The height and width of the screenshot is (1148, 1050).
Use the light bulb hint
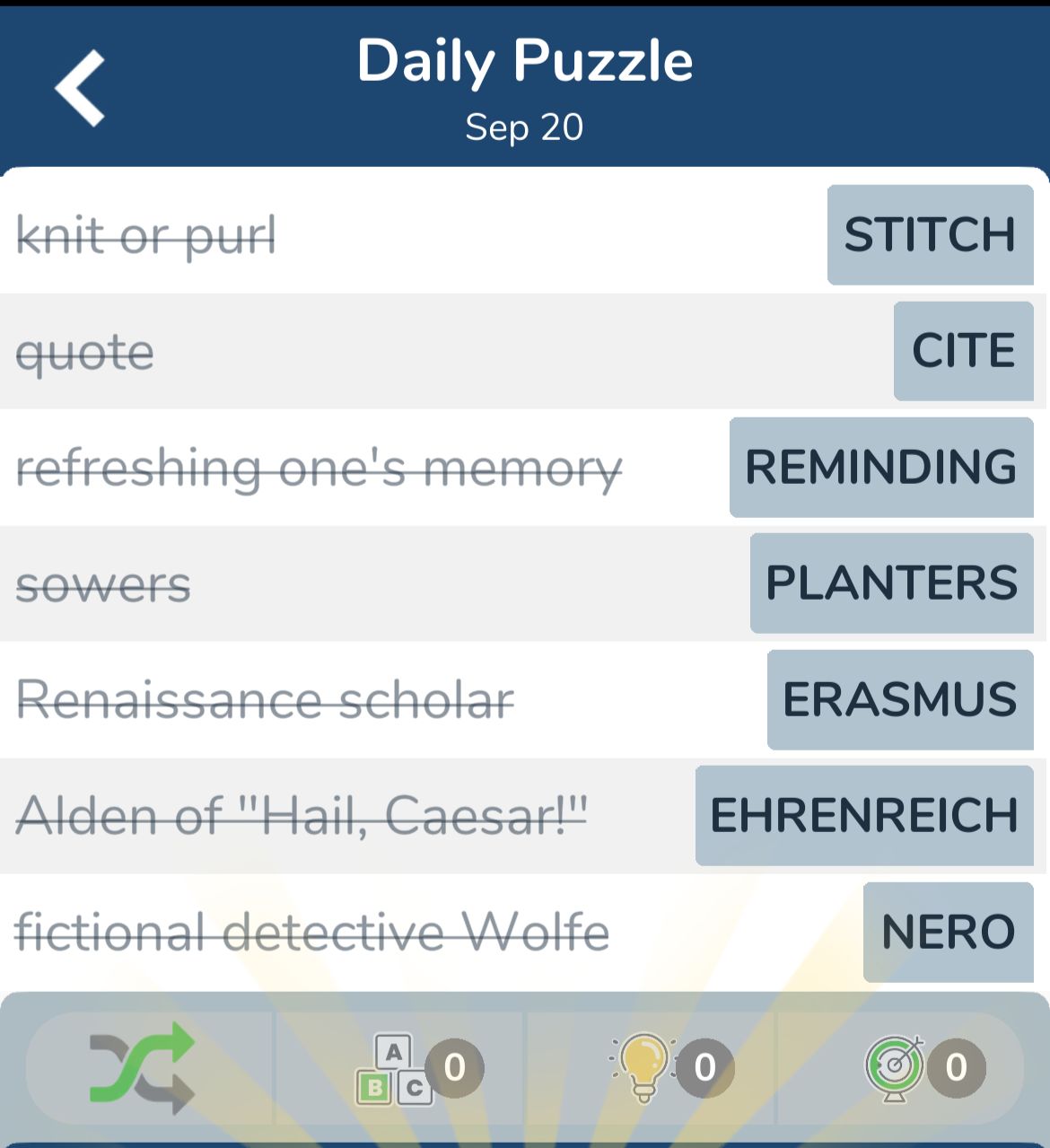[643, 1067]
